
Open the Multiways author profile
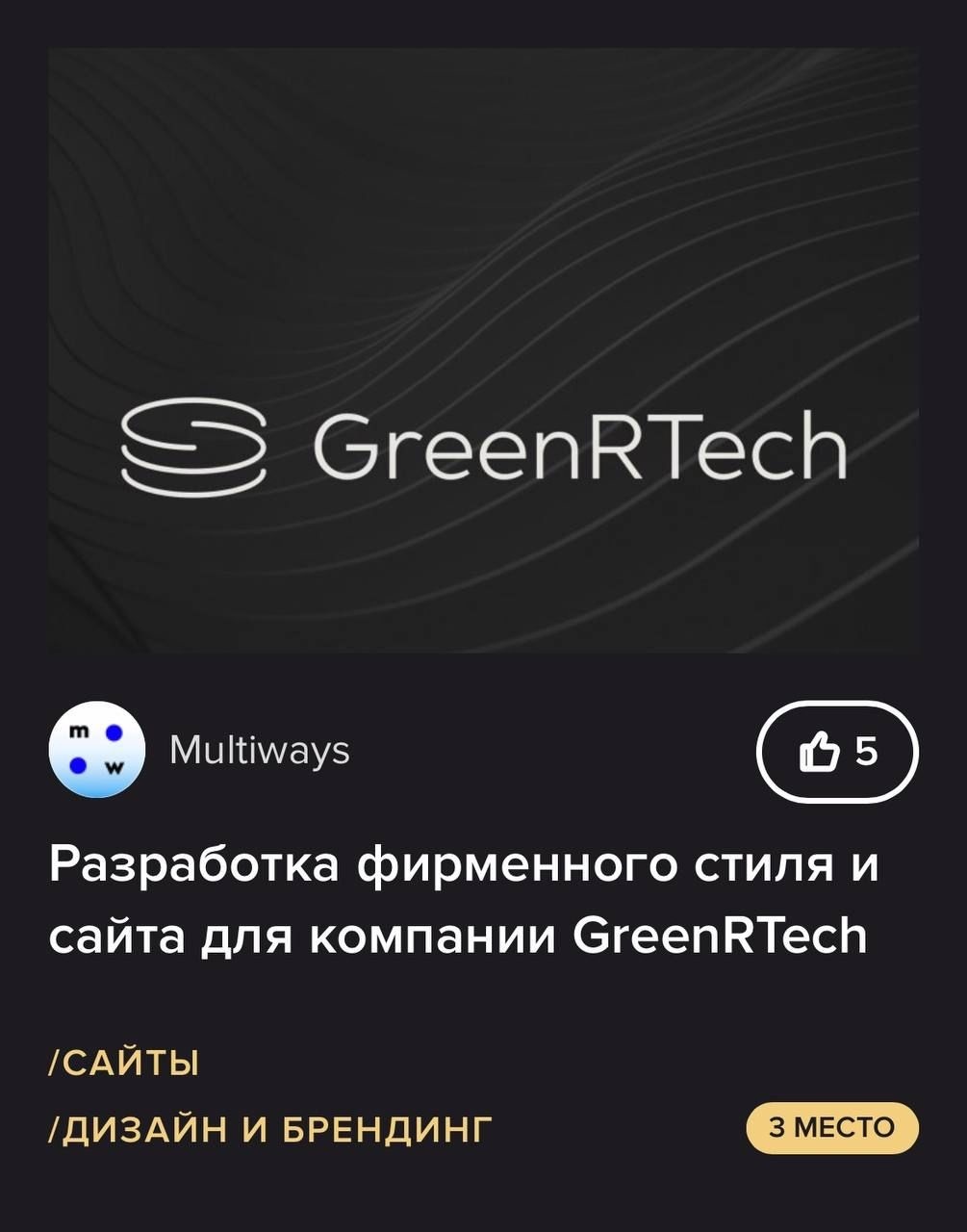click(x=258, y=750)
